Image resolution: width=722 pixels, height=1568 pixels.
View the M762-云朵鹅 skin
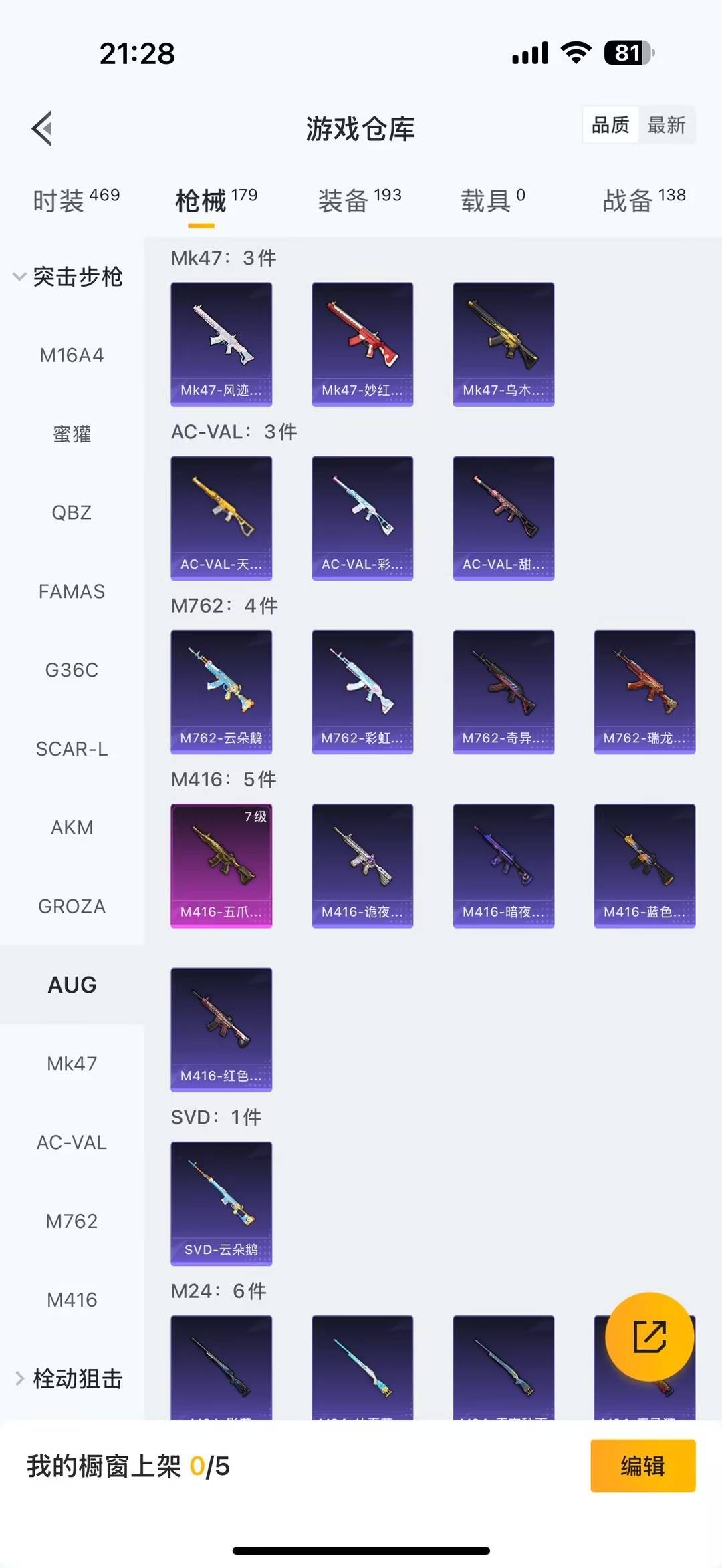tap(221, 691)
